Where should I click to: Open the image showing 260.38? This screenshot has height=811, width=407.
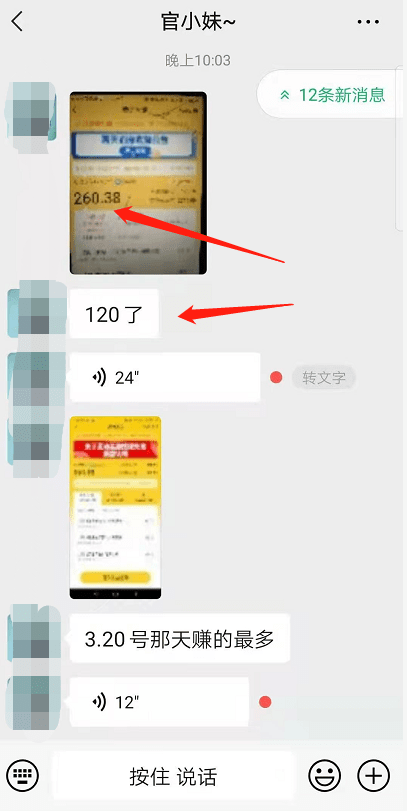138,183
